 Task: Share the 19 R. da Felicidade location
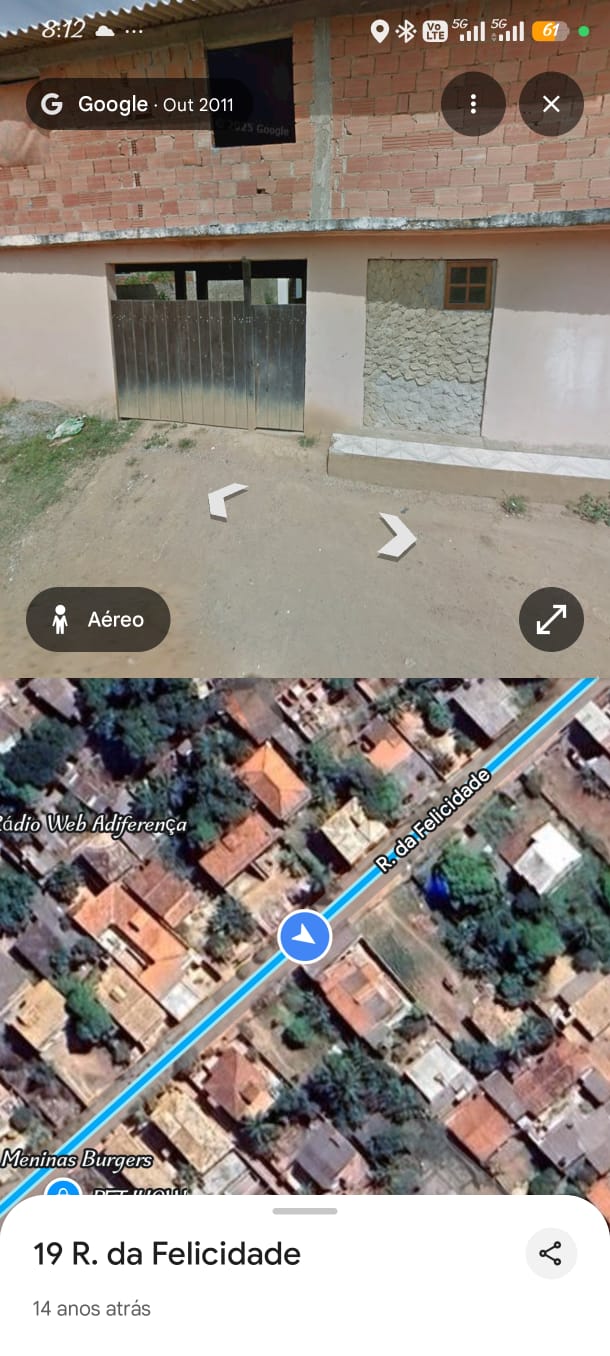[551, 1254]
